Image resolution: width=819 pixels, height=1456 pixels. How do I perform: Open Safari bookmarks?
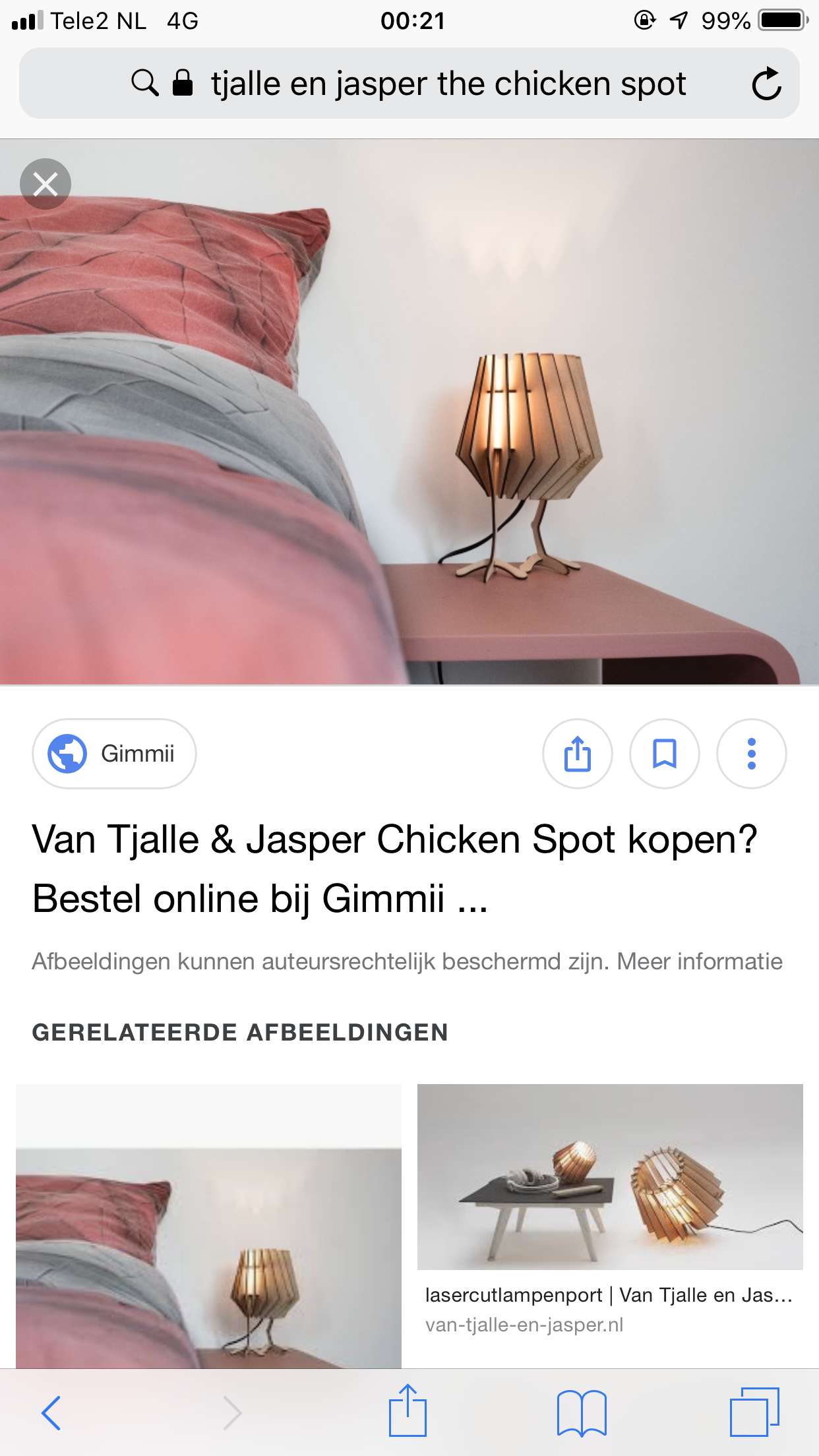pos(582,1412)
